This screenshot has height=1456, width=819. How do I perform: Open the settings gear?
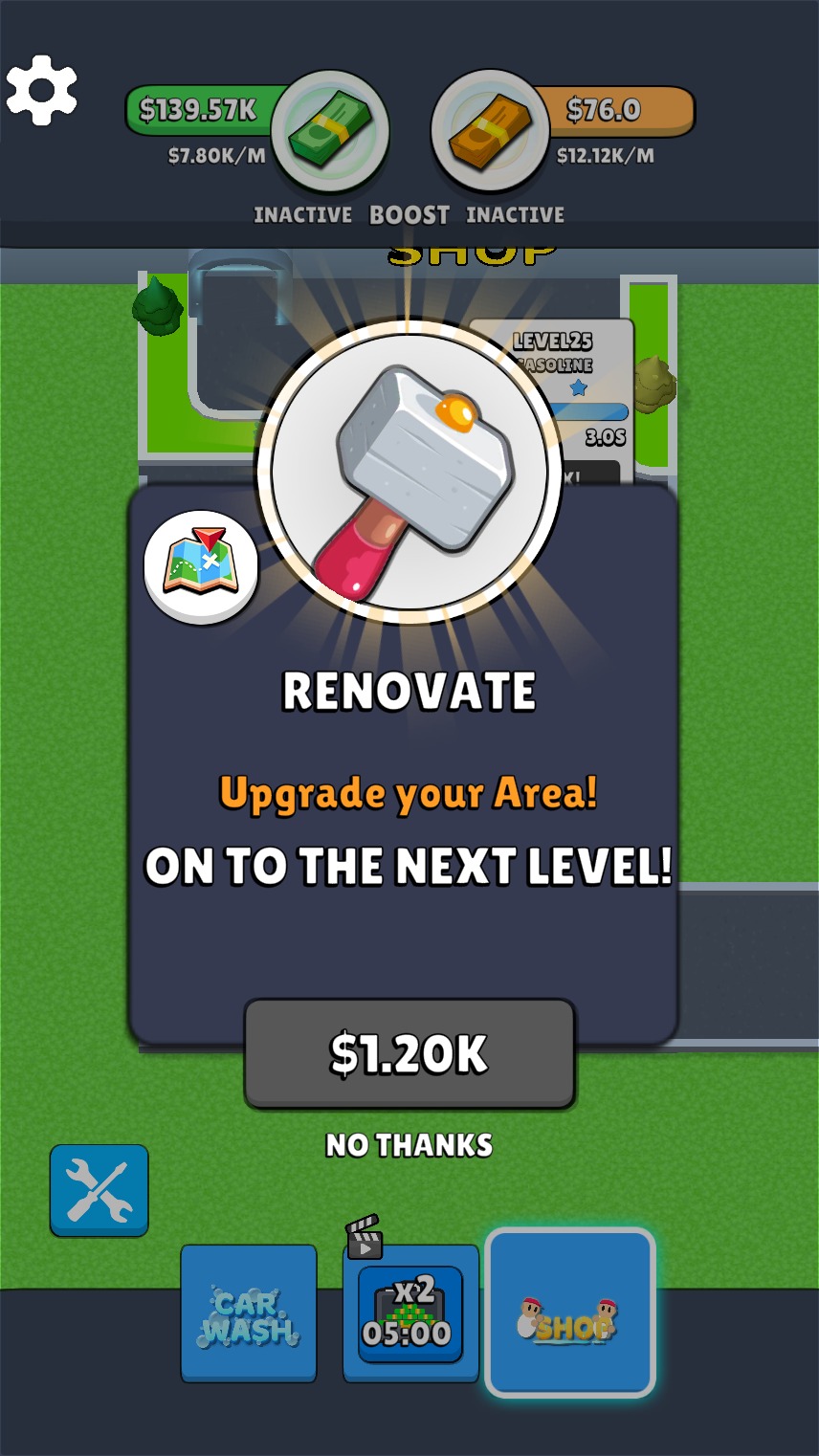pyautogui.click(x=41, y=91)
